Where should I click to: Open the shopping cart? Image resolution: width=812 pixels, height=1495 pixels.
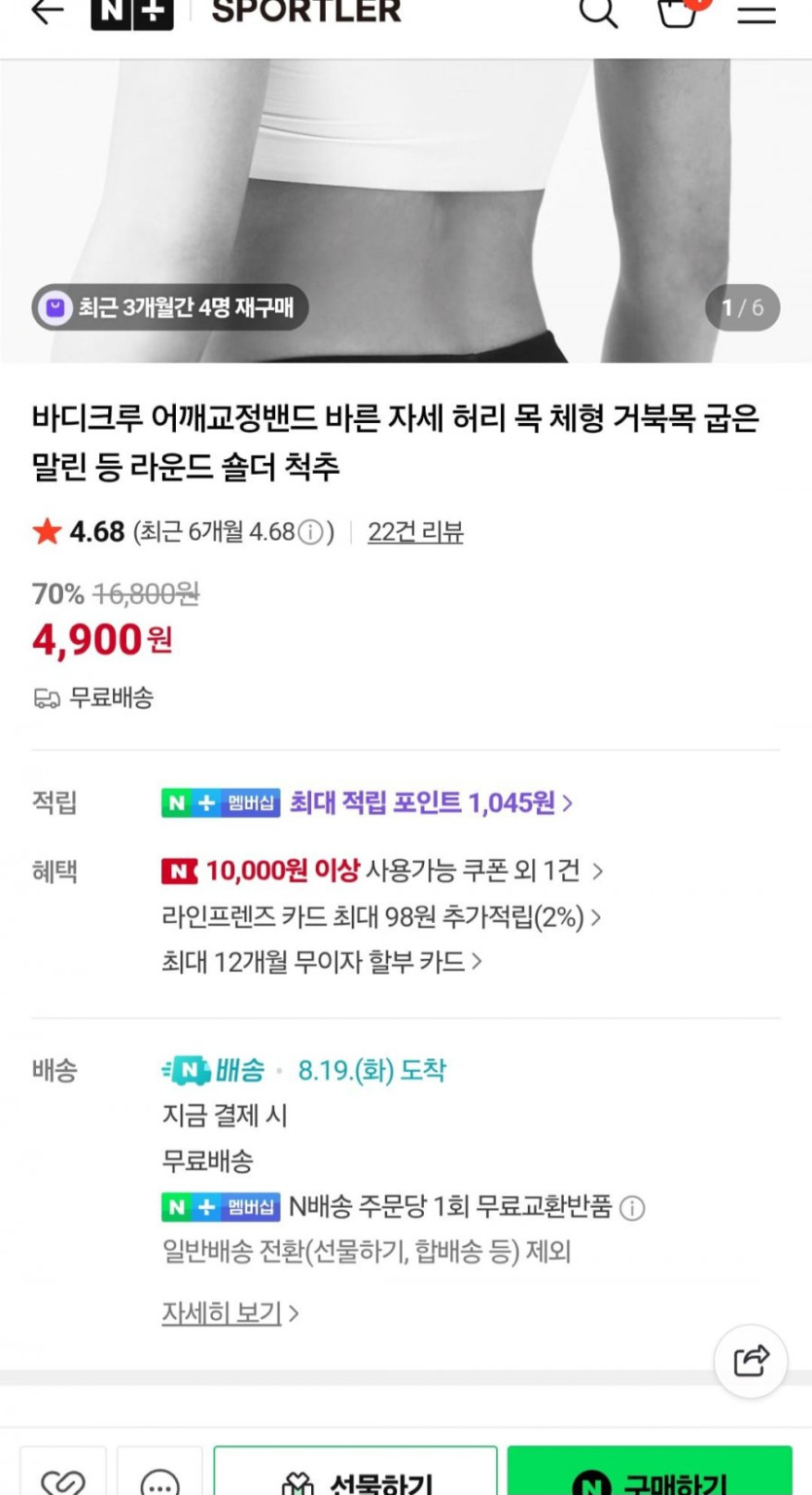click(x=677, y=12)
